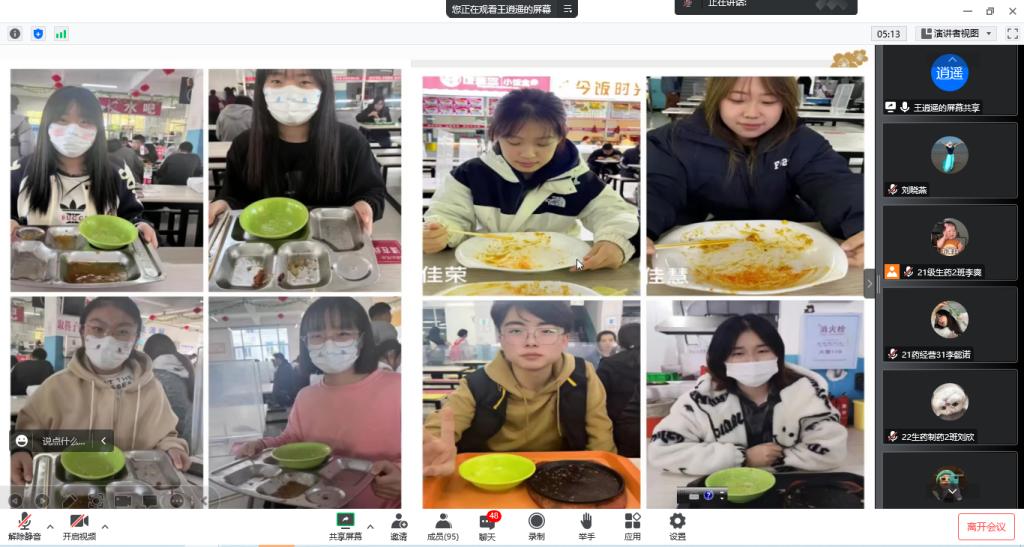Open 聊天 chat with 48 unread
Viewport: 1024px width, 547px height.
pos(487,525)
